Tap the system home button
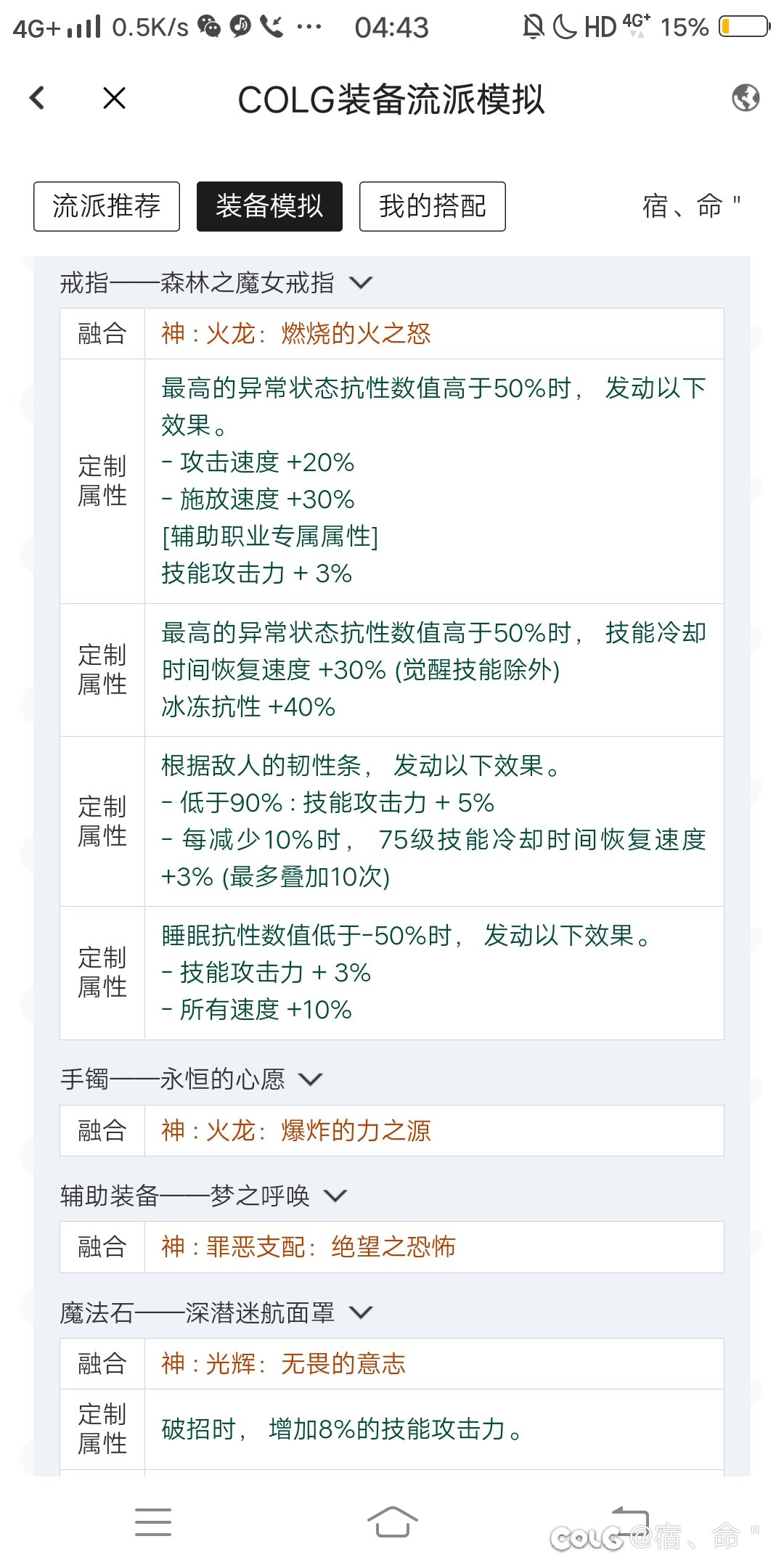Image resolution: width=784 pixels, height=1568 pixels. pos(392,1521)
